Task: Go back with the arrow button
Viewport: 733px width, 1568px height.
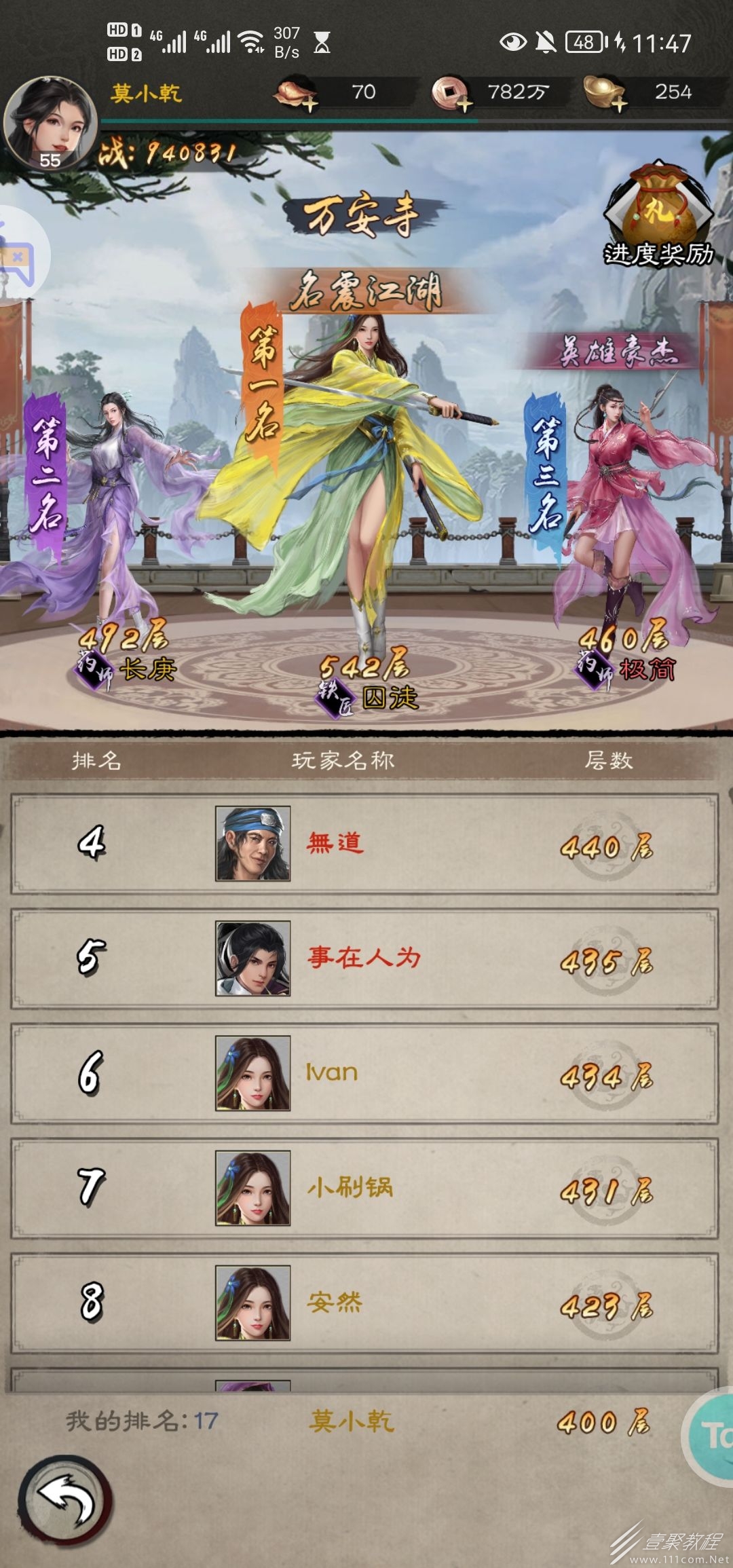Action: (65, 1501)
